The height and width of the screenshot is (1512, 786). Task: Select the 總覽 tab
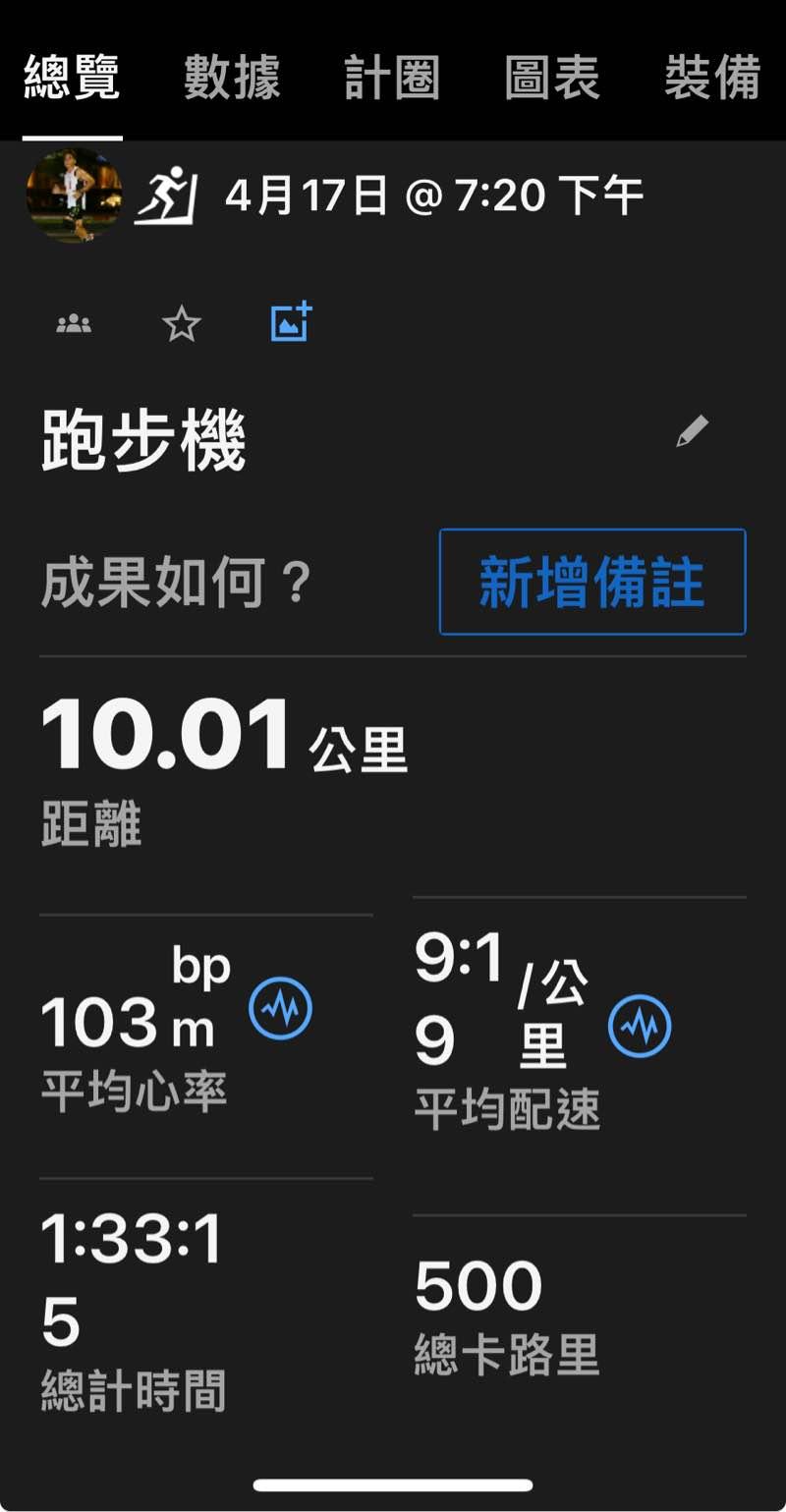[x=72, y=78]
